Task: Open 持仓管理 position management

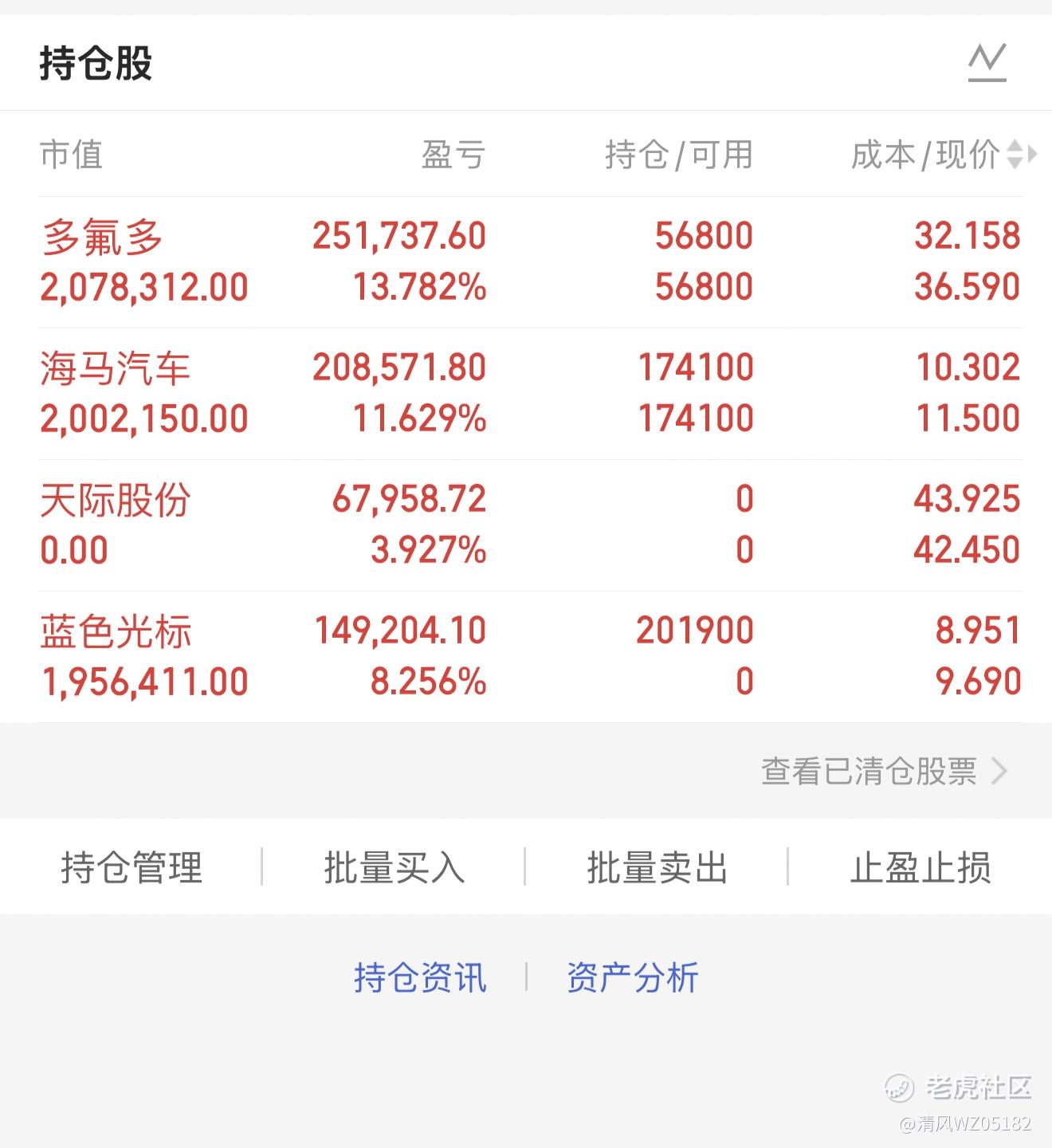Action: [x=131, y=867]
